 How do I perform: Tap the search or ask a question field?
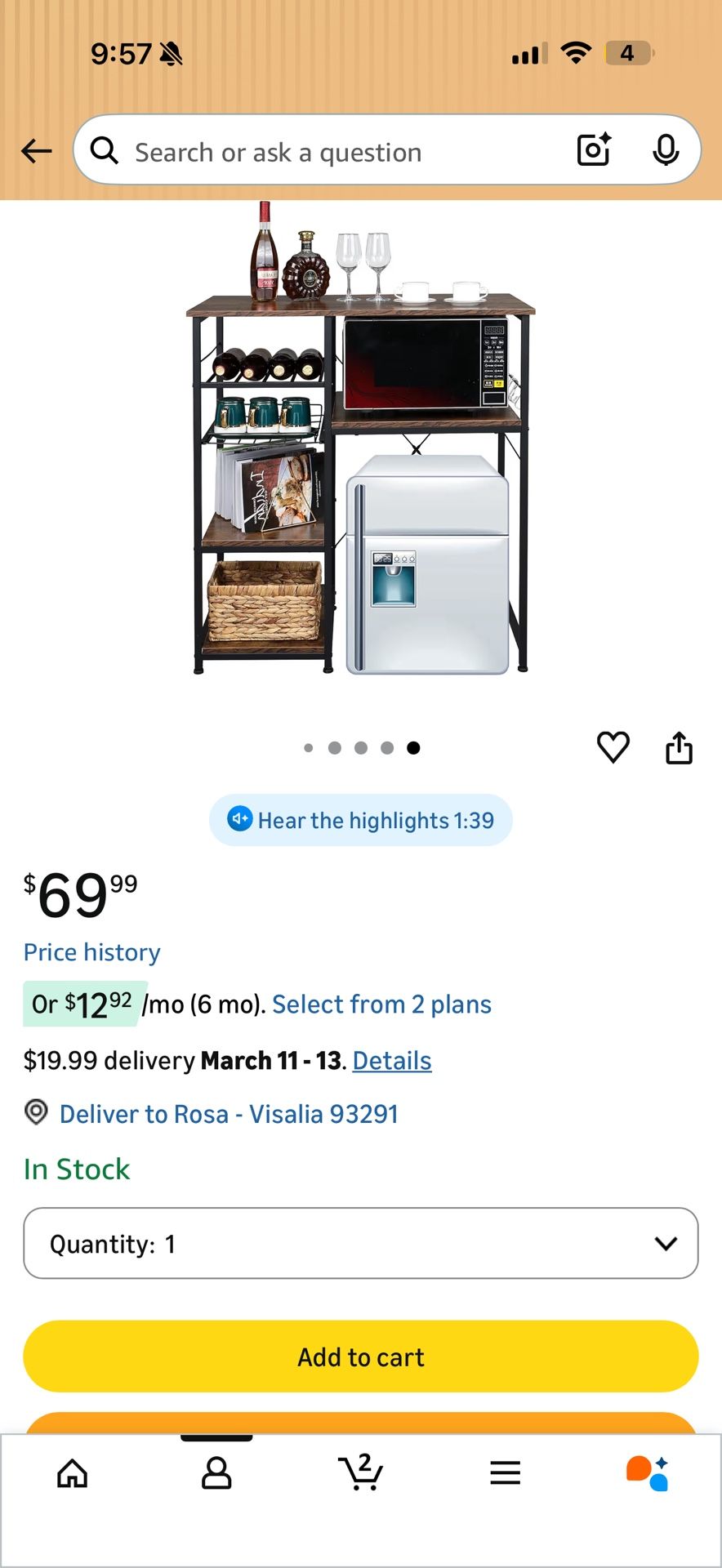(x=327, y=151)
